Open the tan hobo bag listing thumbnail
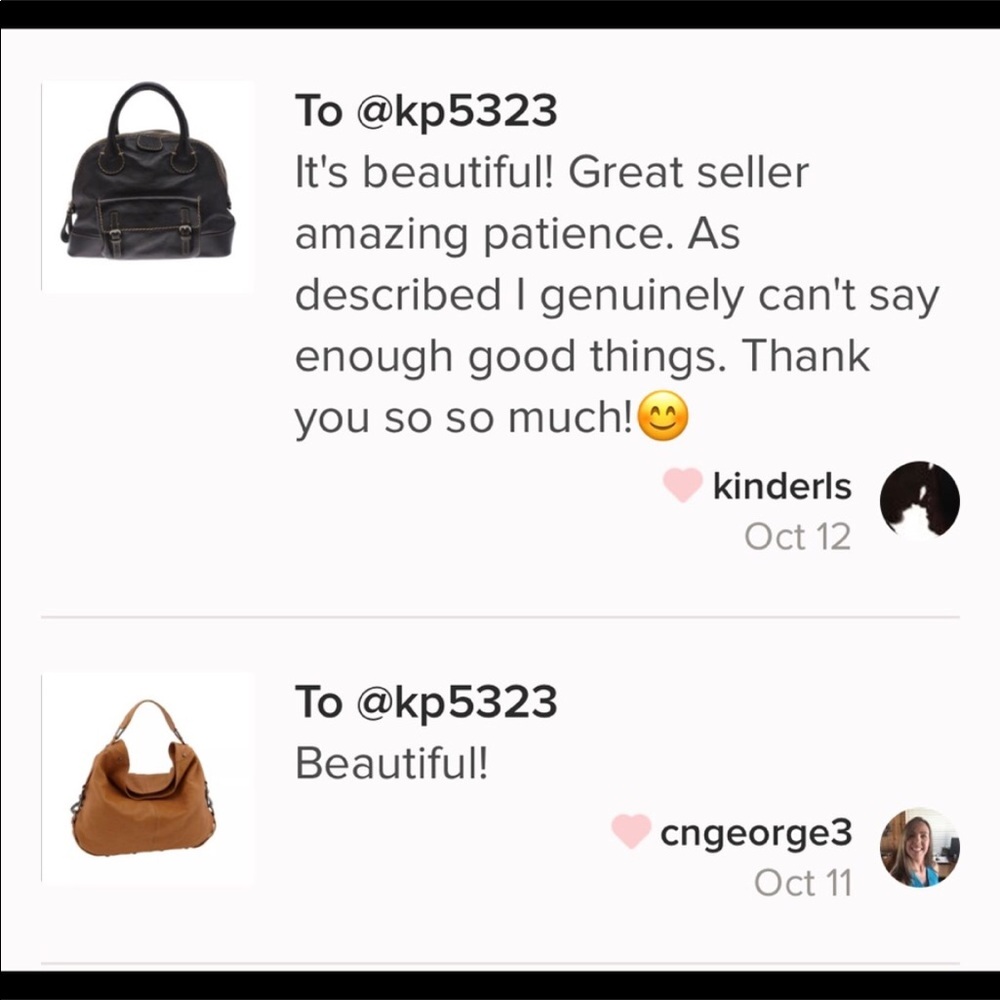This screenshot has width=1000, height=1000. click(147, 777)
